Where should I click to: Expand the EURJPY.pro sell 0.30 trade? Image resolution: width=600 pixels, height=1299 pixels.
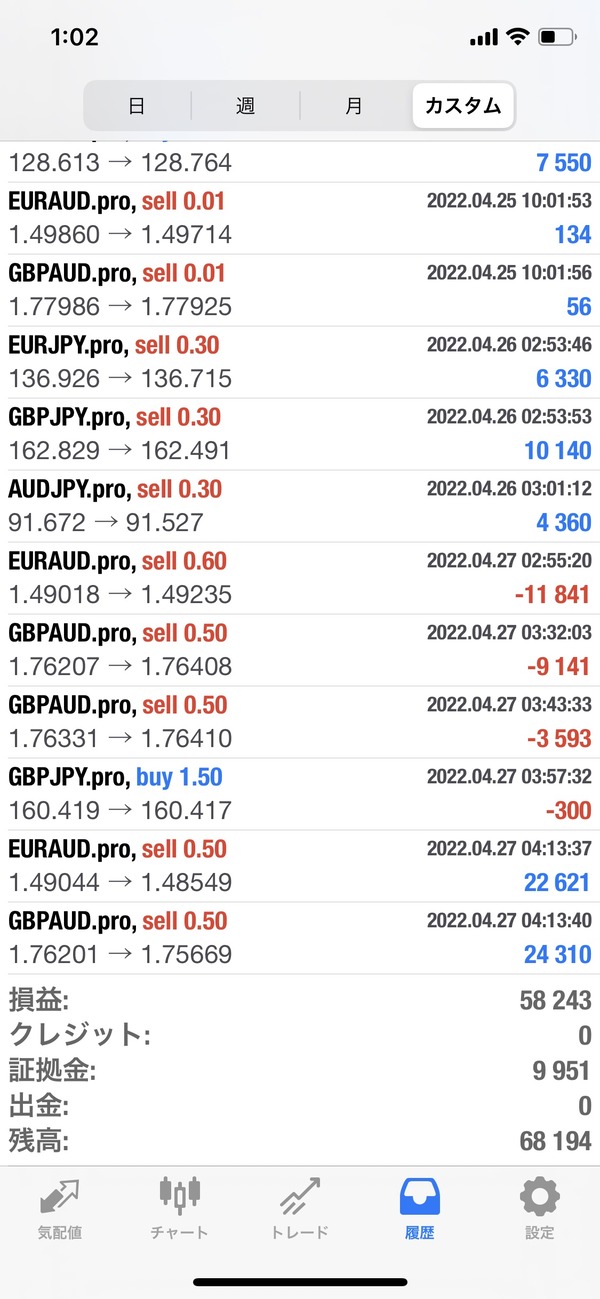pyautogui.click(x=300, y=362)
